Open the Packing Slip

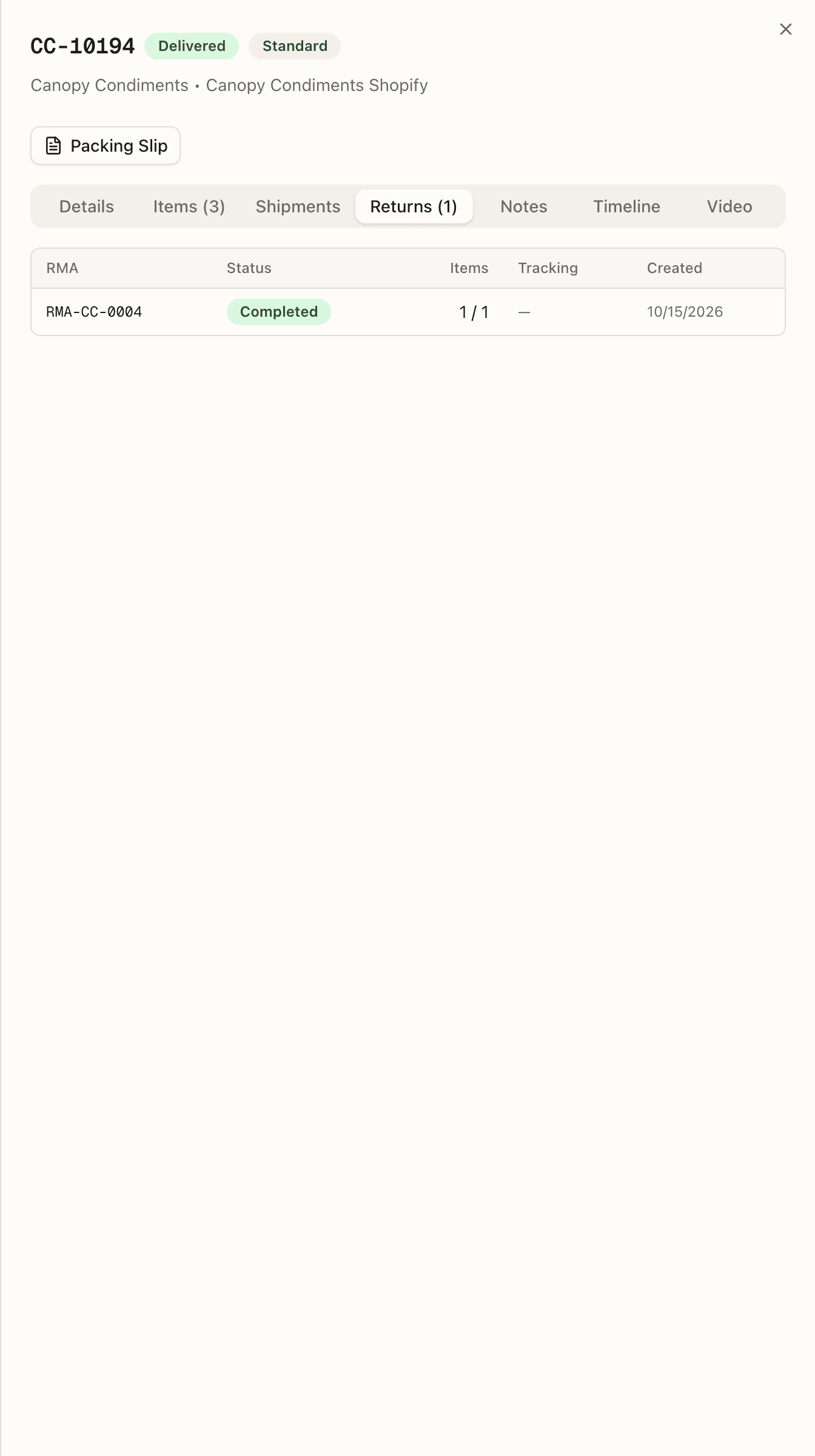tap(106, 146)
